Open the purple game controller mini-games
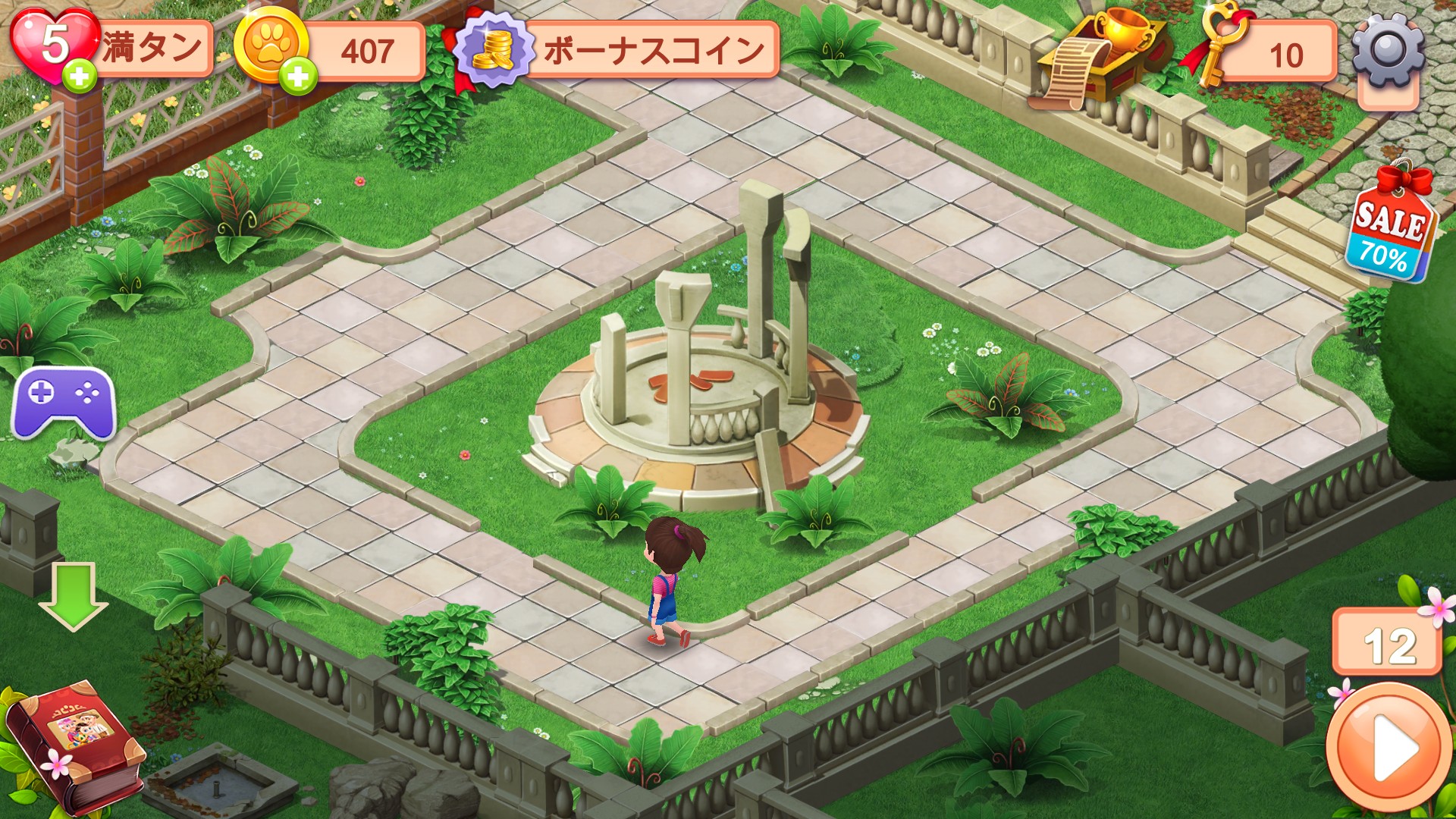 tap(64, 403)
